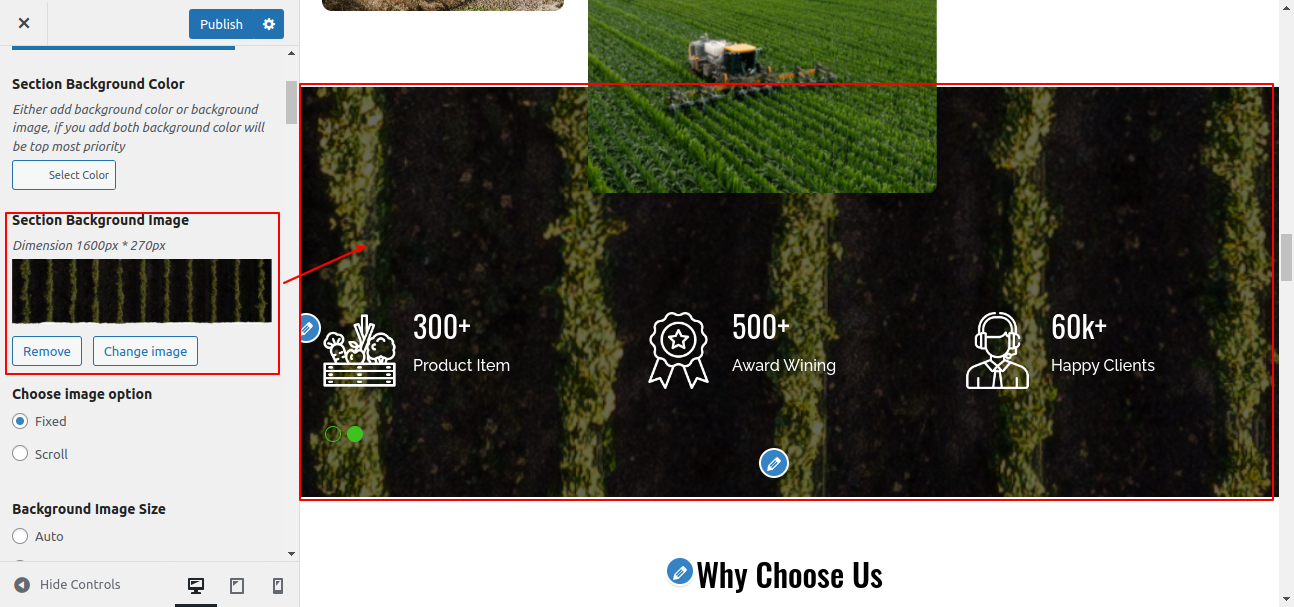Switch to desktop preview

(196, 586)
